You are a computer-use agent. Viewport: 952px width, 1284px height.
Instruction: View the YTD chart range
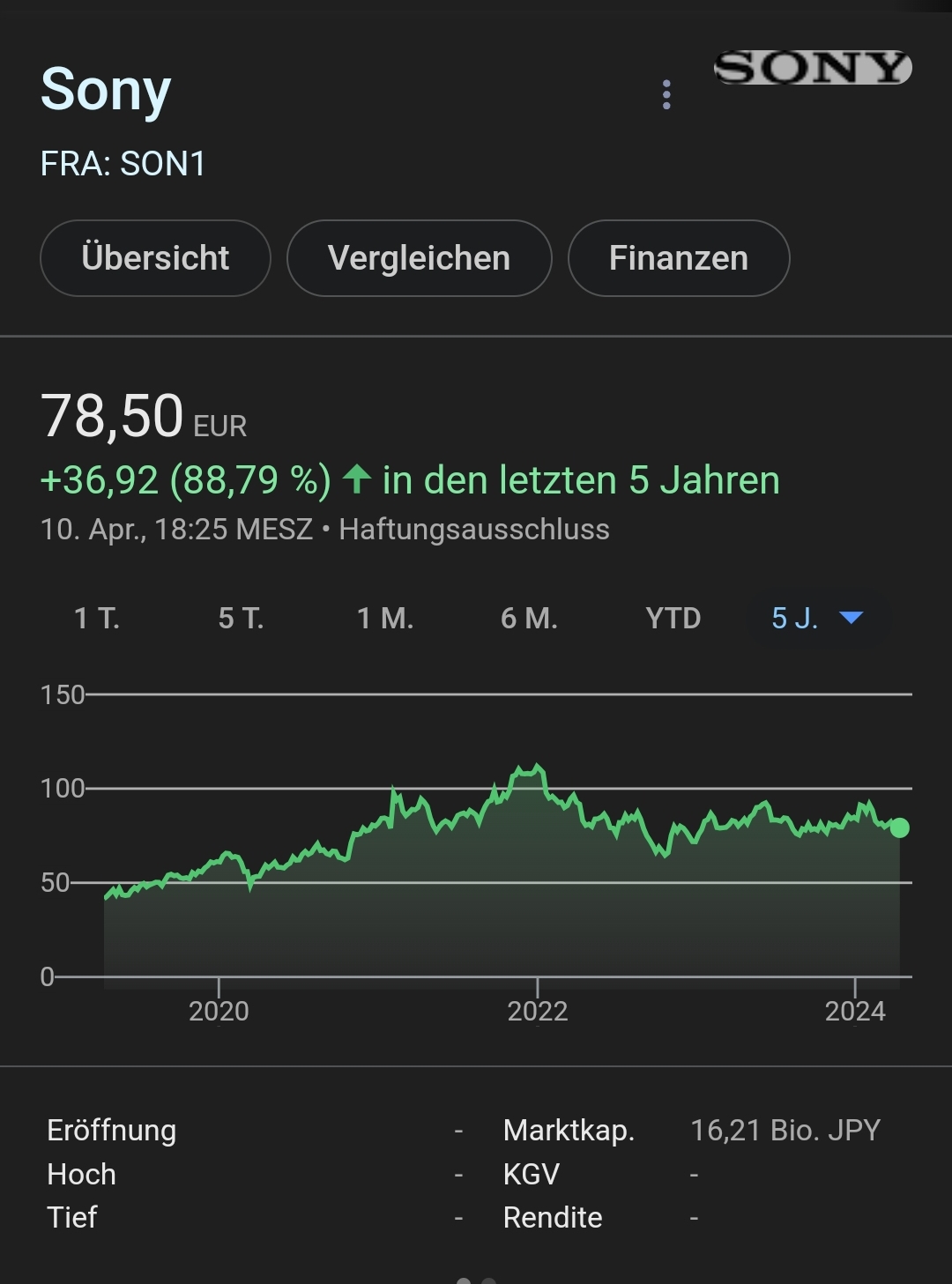coord(673,619)
